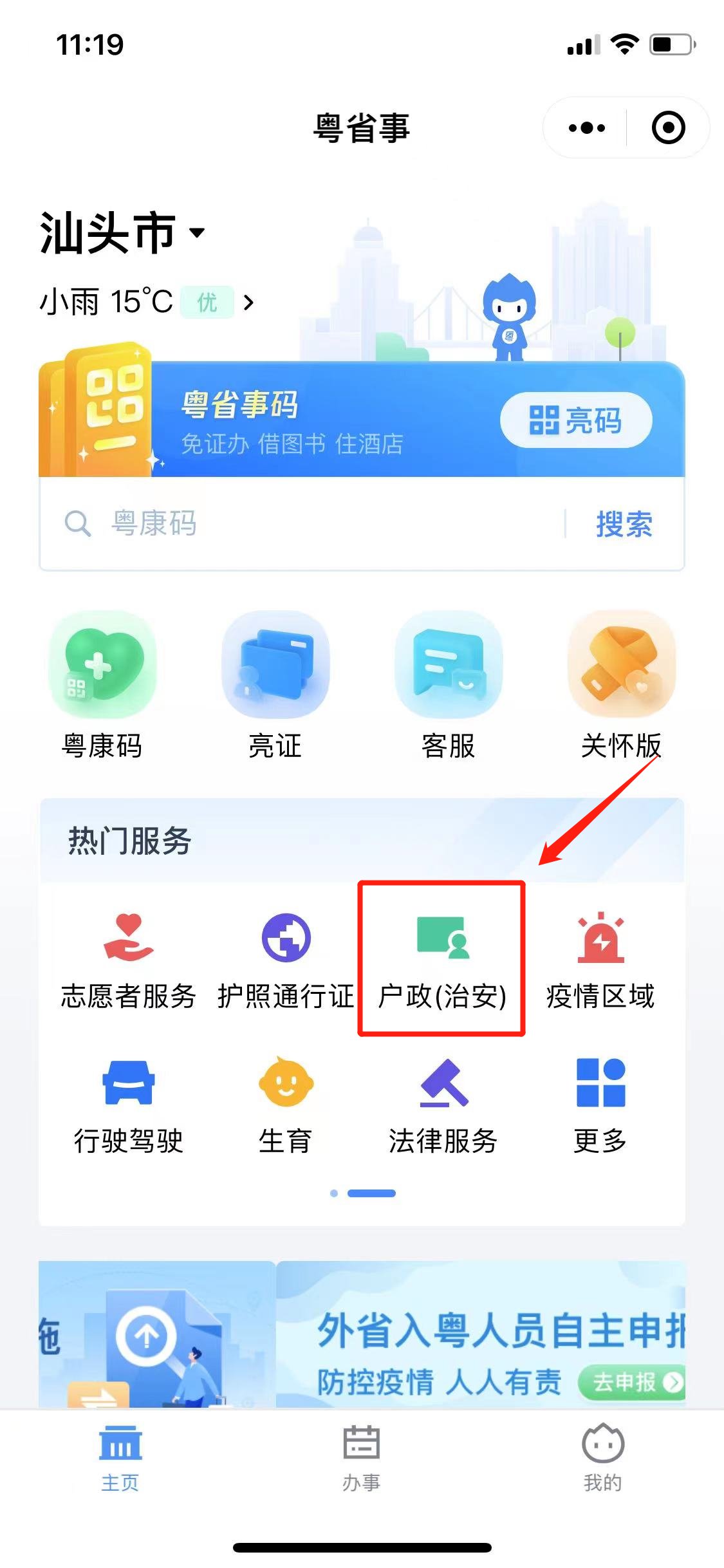Image resolution: width=724 pixels, height=1568 pixels.
Task: Open the 亮证 service
Action: 275,685
